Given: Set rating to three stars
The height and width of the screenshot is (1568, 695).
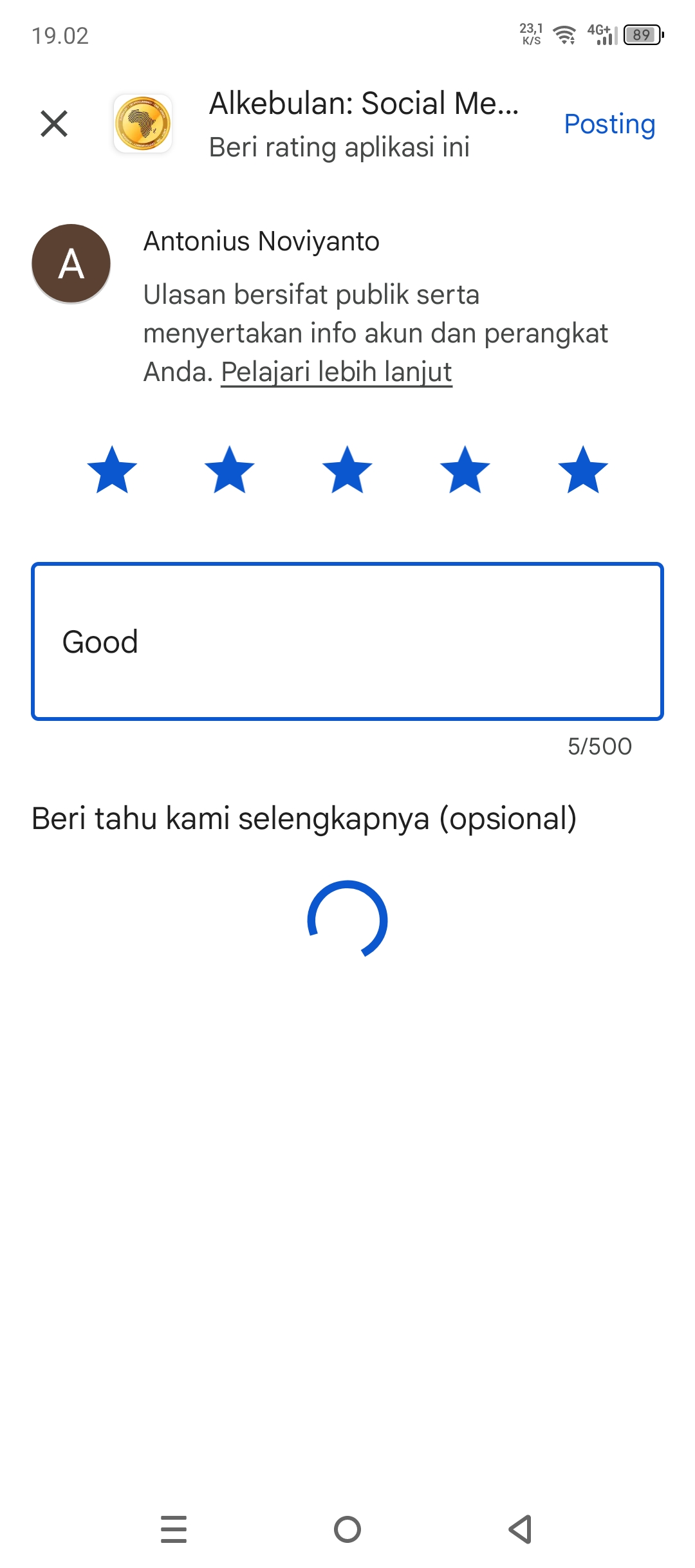Looking at the screenshot, I should pos(347,470).
